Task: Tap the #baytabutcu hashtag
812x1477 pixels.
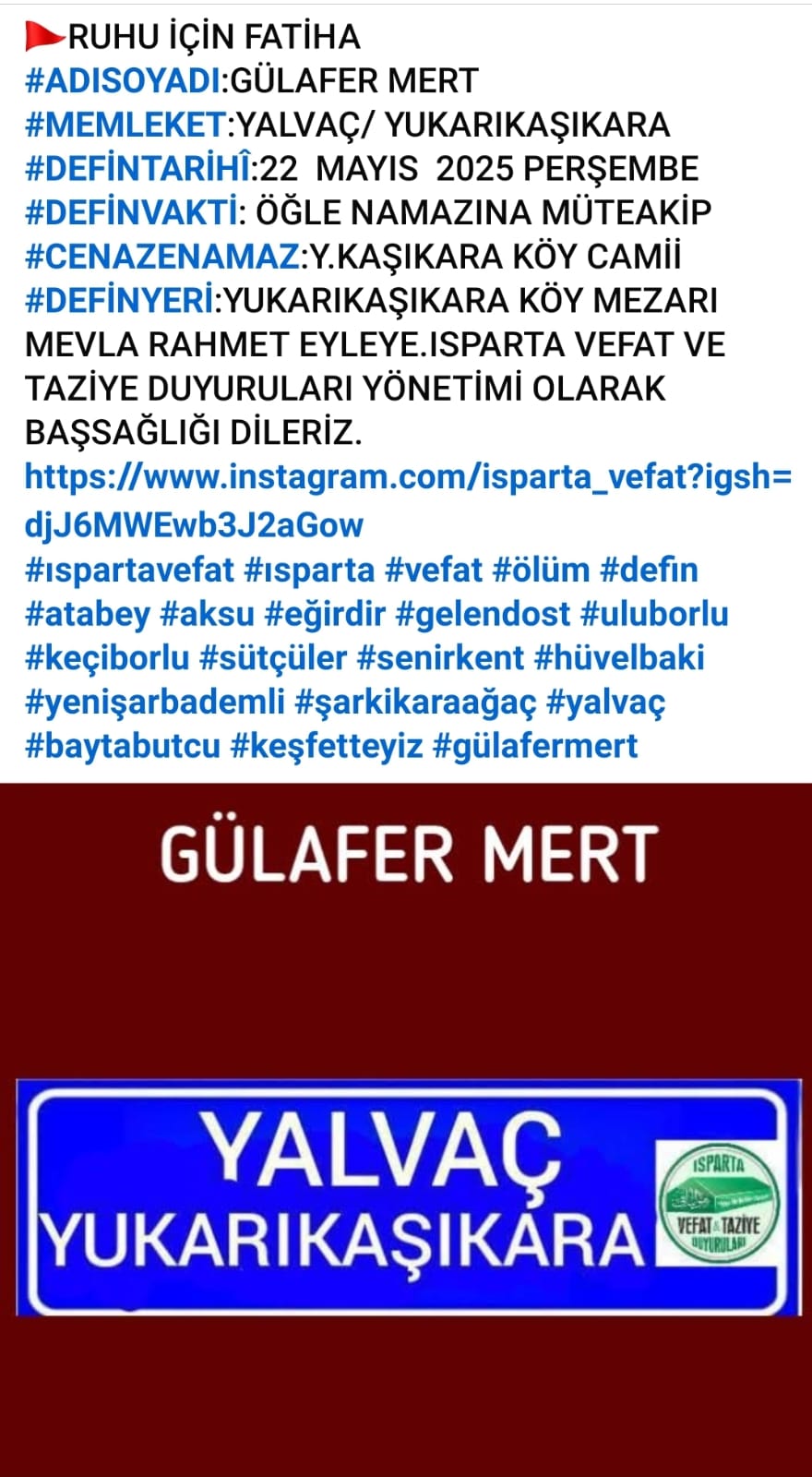Action: pyautogui.click(x=122, y=746)
